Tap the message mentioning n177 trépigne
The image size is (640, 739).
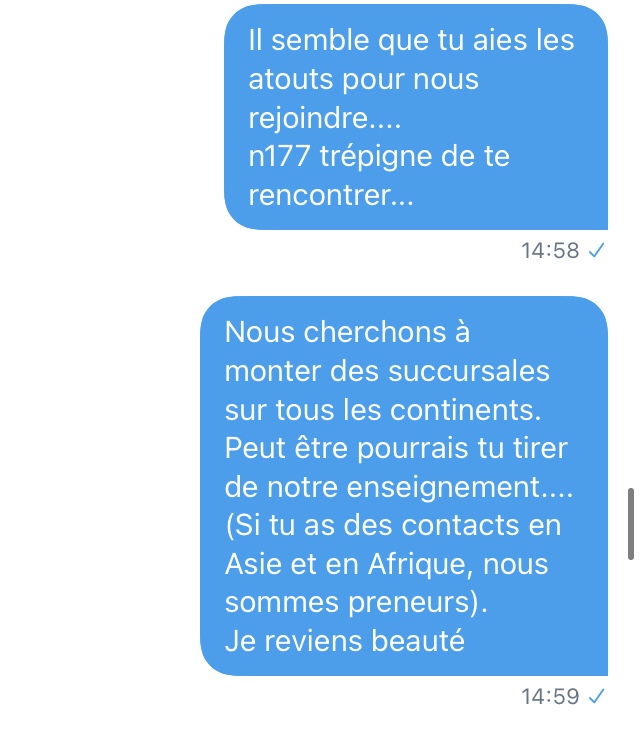pyautogui.click(x=415, y=118)
